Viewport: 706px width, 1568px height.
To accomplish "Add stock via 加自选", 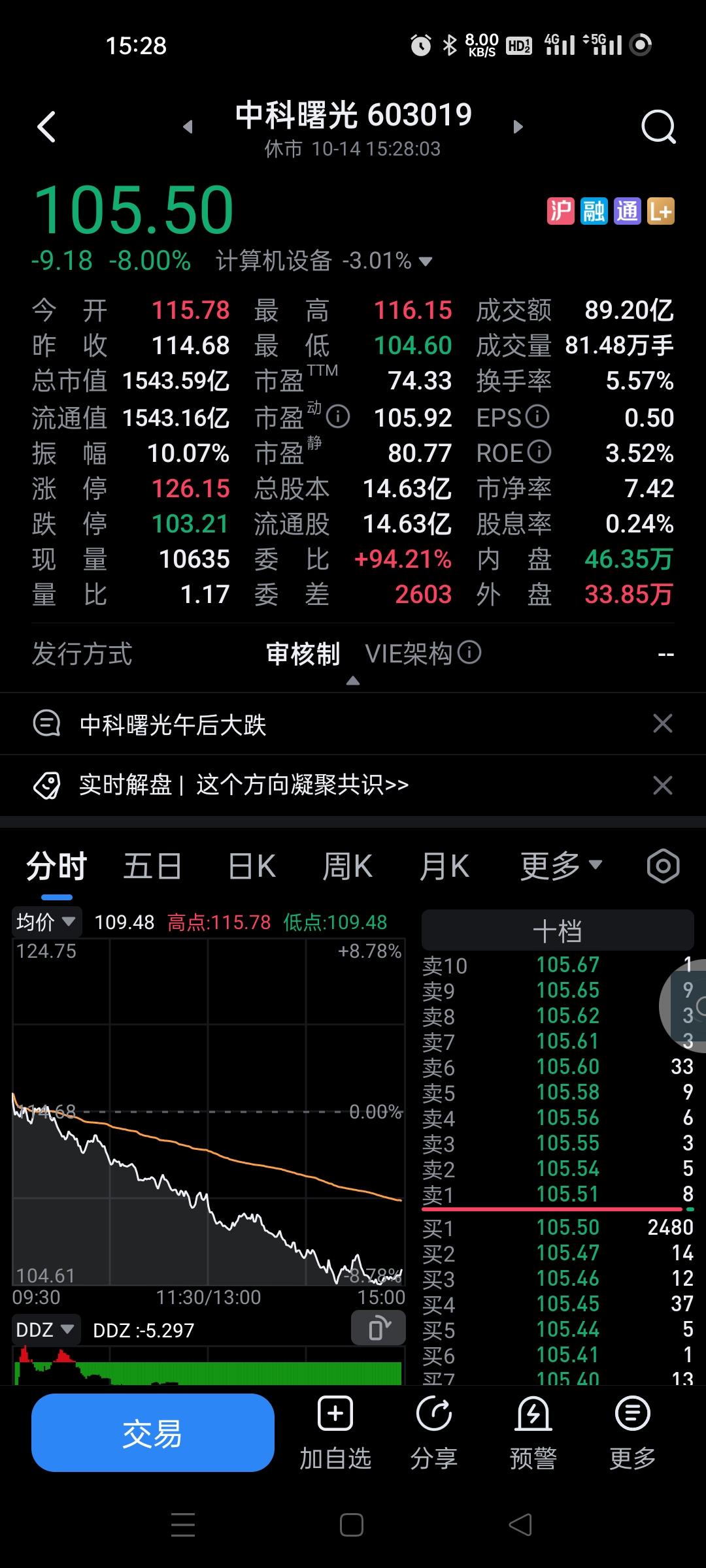I will 335,1433.
